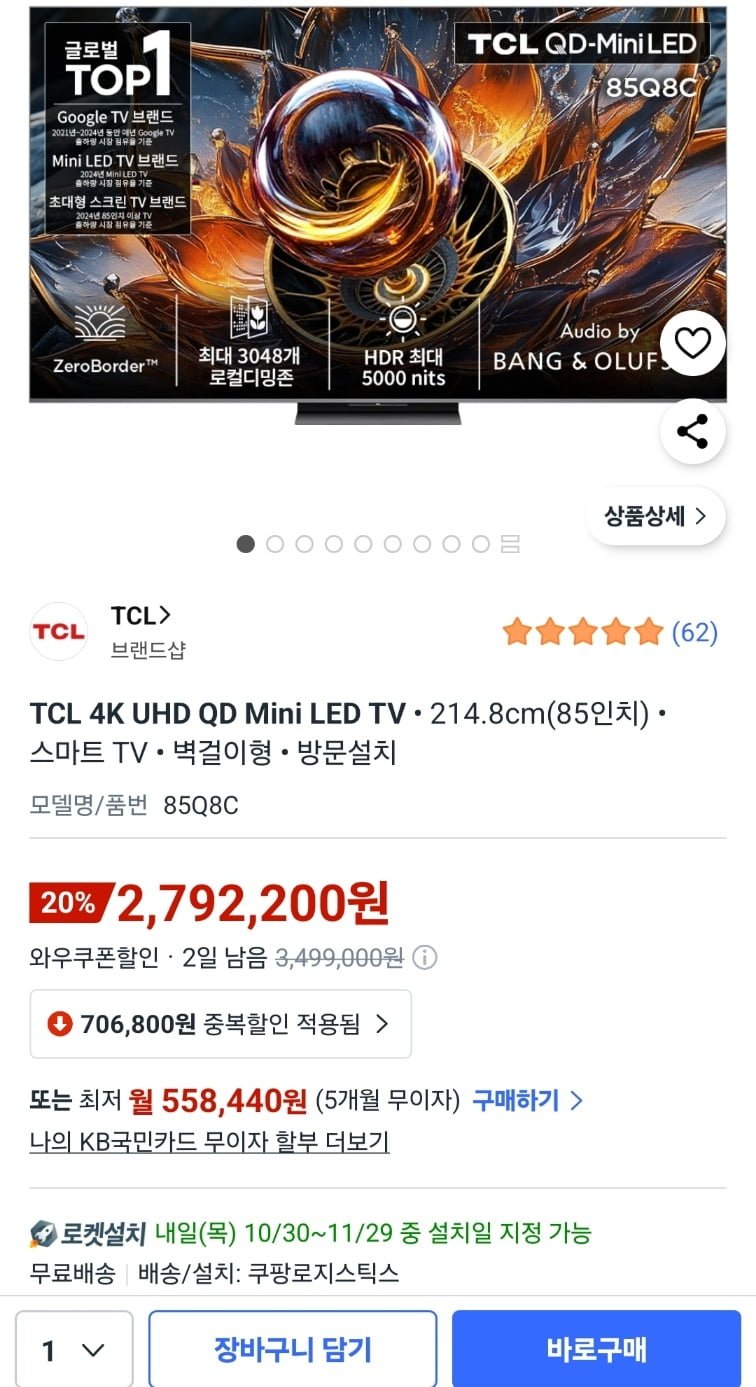This screenshot has height=1387, width=756.
Task: Open the TCL 85Q8C product image
Action: point(378,210)
